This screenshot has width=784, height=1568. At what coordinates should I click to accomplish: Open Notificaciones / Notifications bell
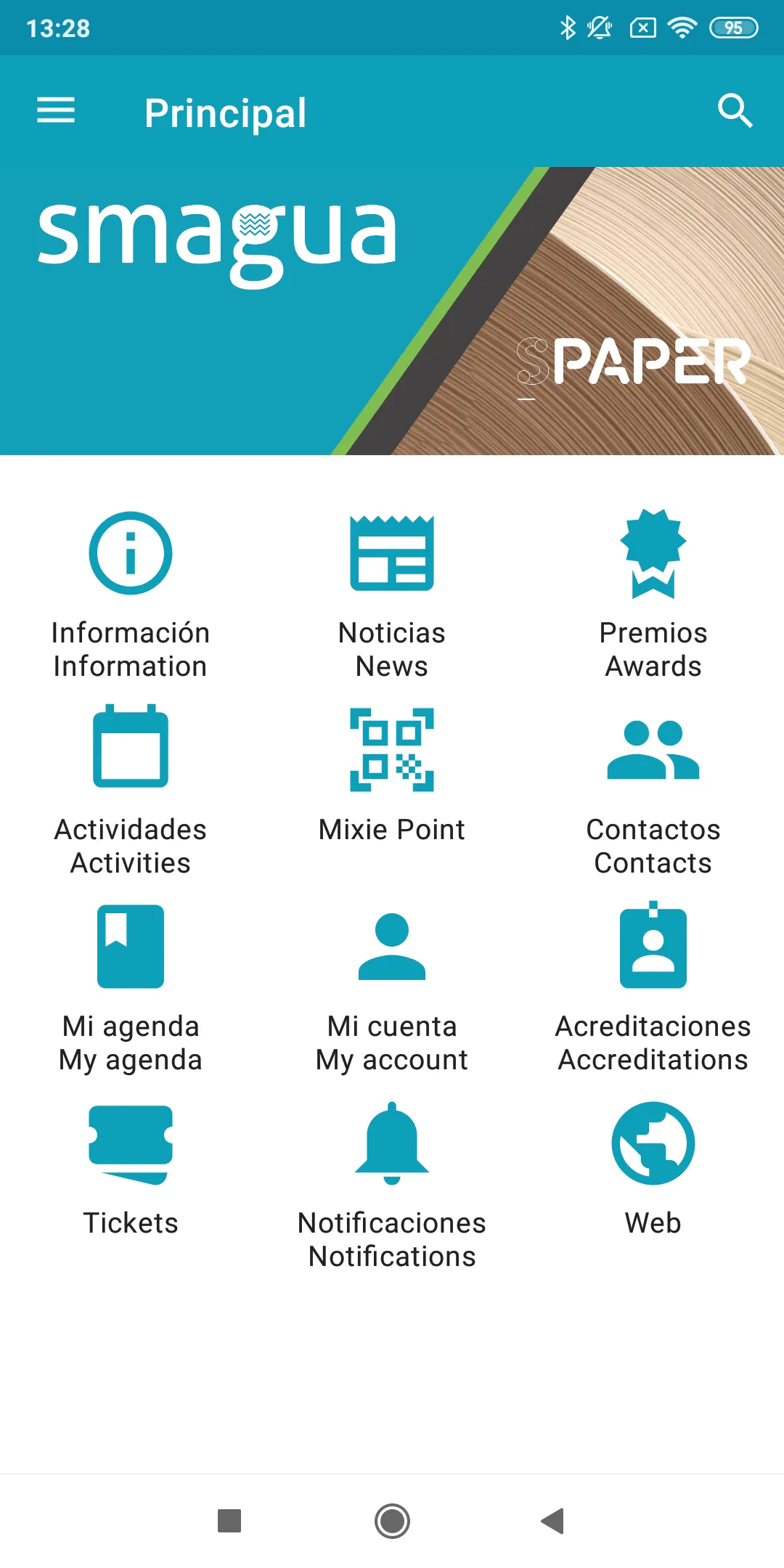pyautogui.click(x=392, y=1185)
